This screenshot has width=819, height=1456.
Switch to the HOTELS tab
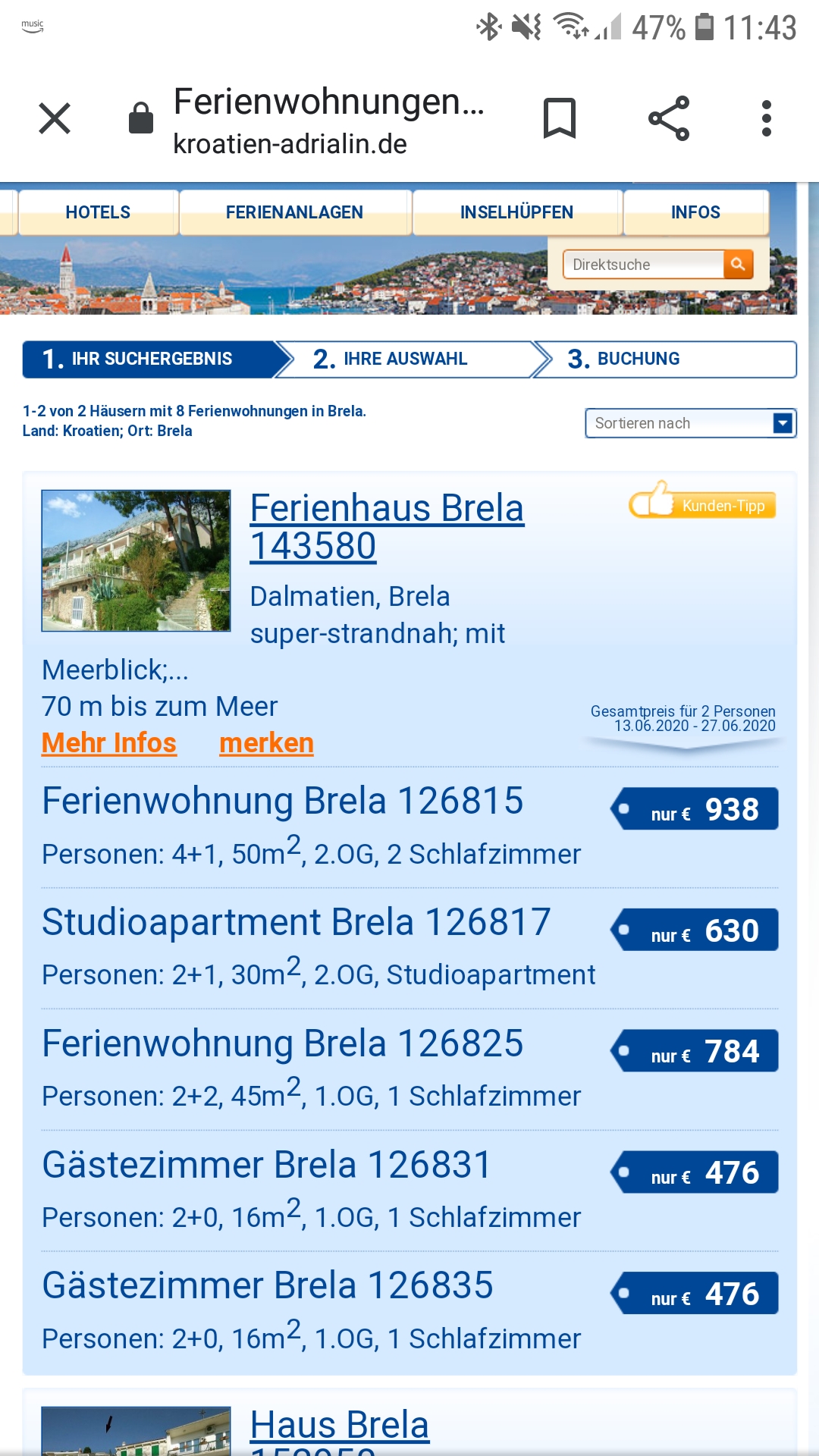pos(98,212)
